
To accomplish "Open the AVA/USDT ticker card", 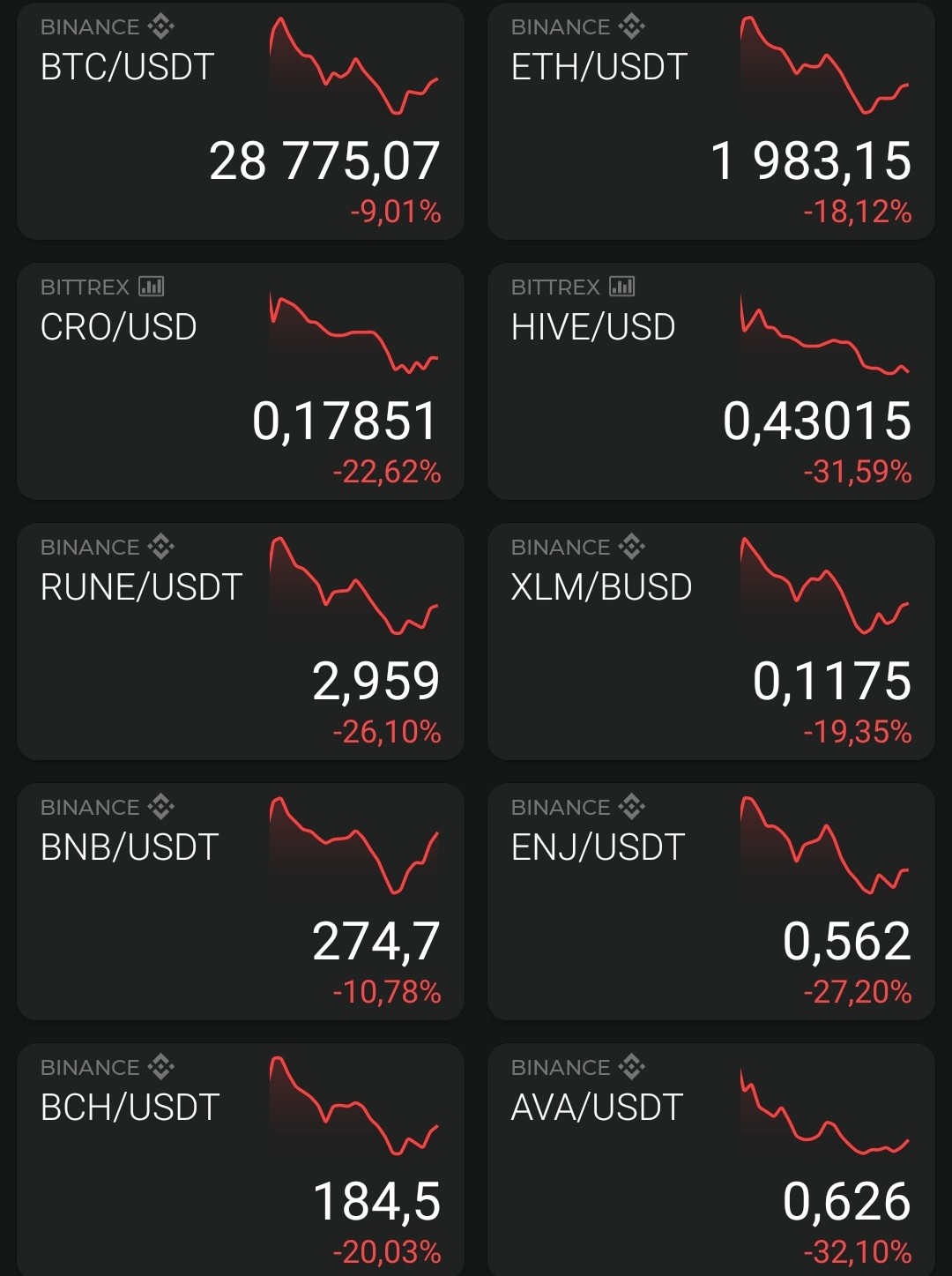I will [711, 1160].
